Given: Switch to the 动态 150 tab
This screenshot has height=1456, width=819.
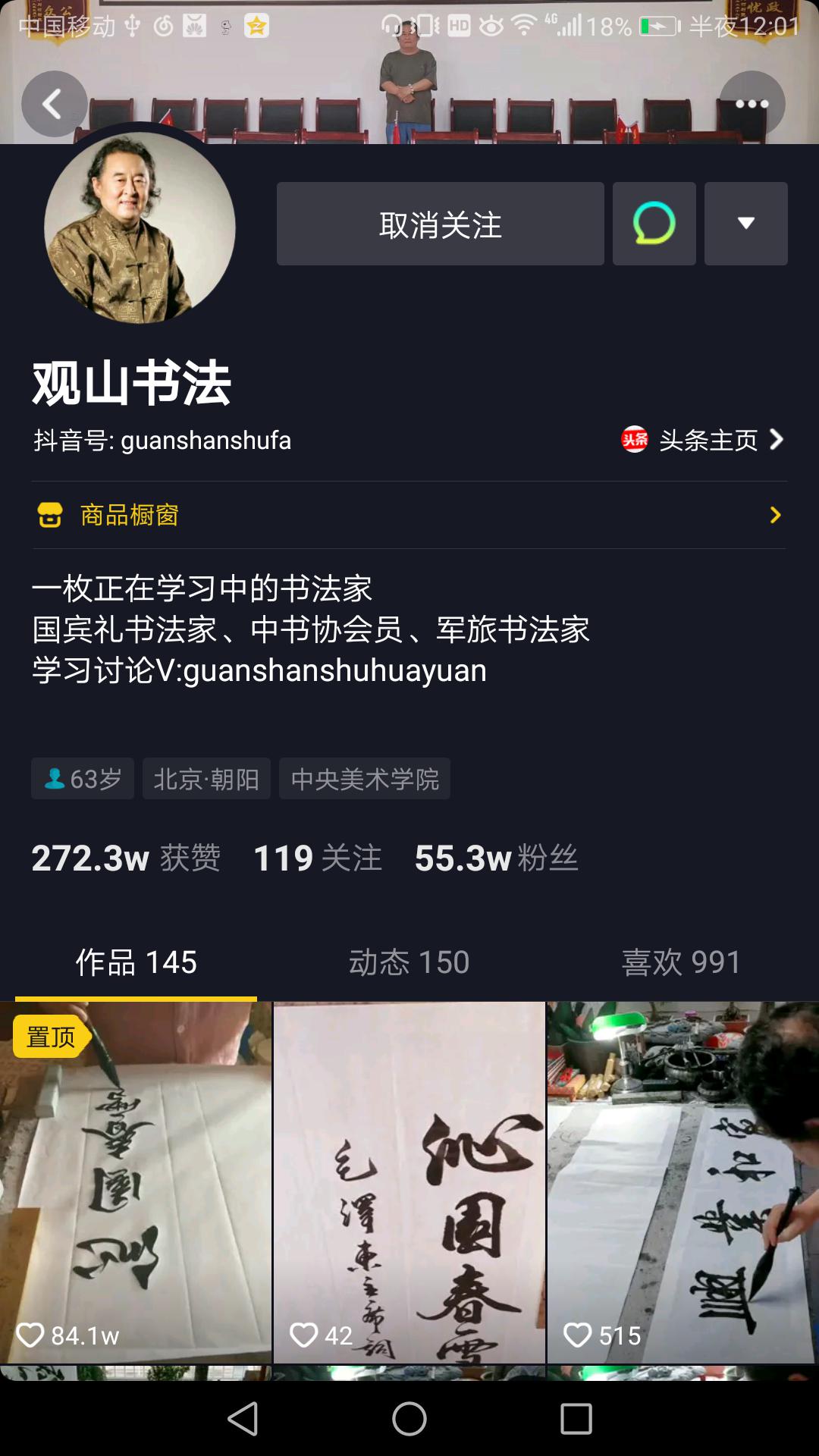Looking at the screenshot, I should click(409, 962).
